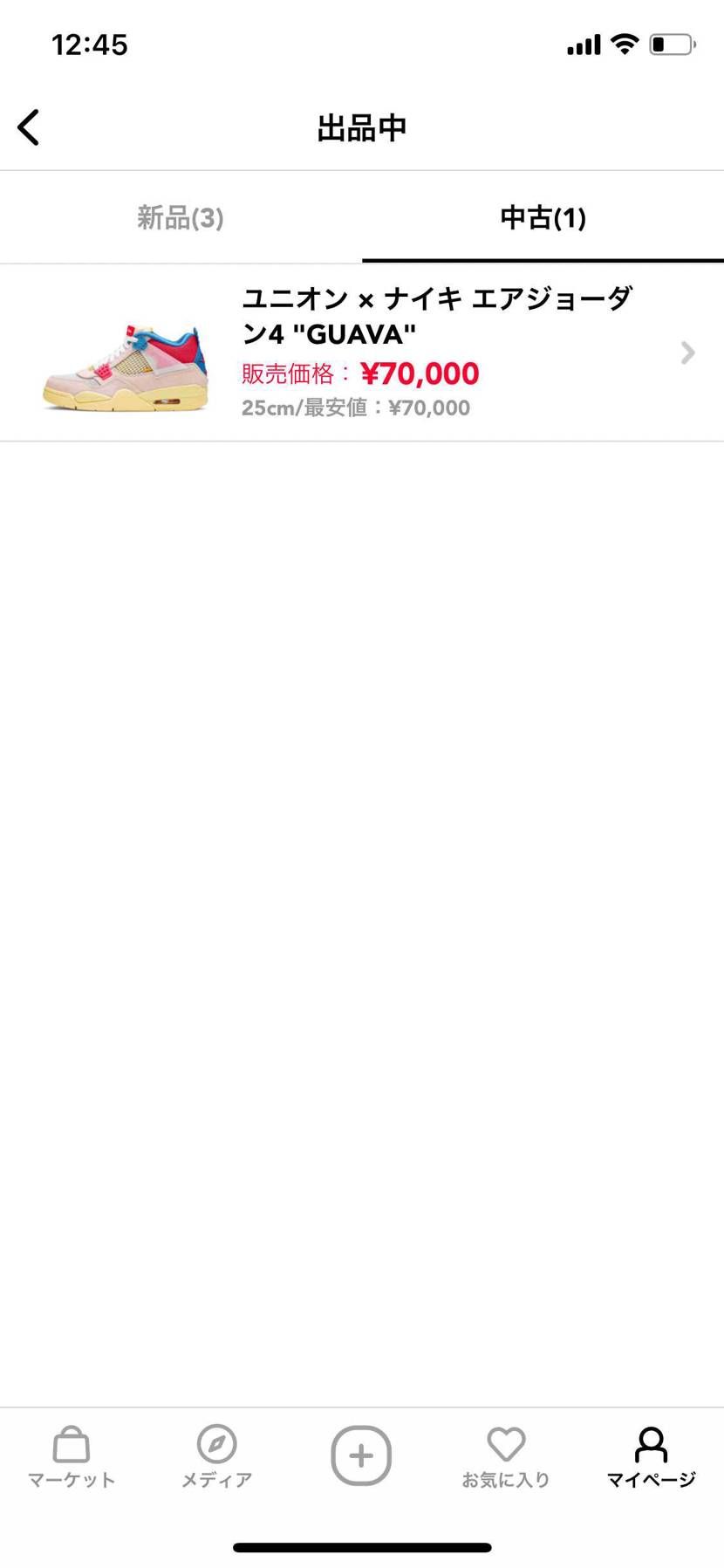Switch to the 新品(3) tab
The width and height of the screenshot is (724, 1568).
pos(181,217)
